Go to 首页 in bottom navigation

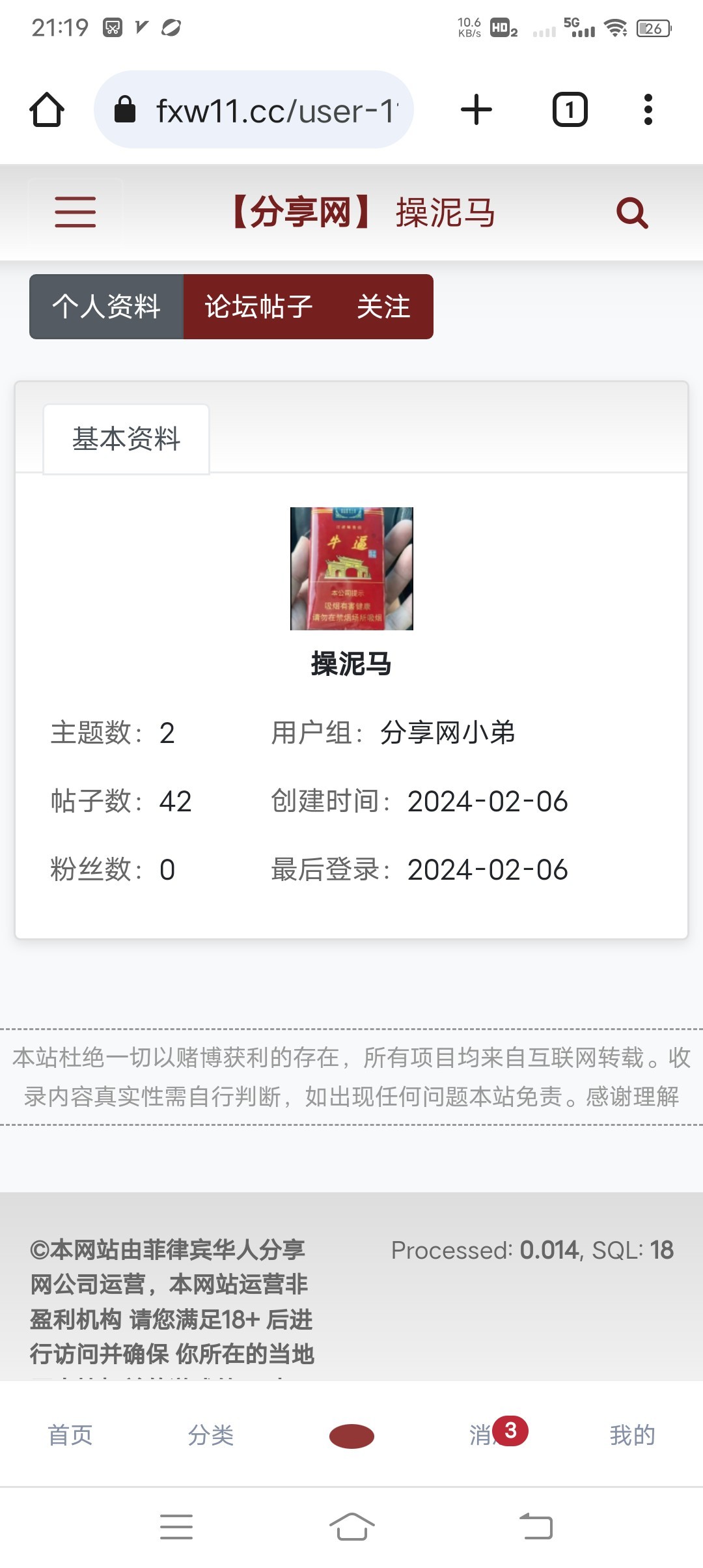point(70,1435)
